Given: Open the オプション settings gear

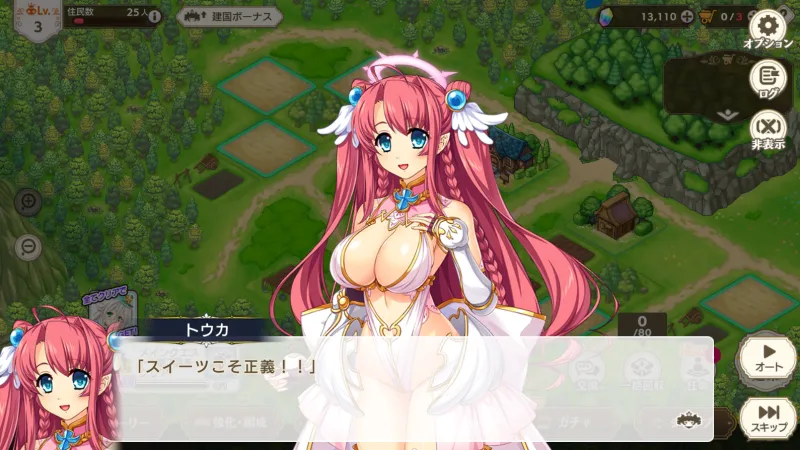Looking at the screenshot, I should [767, 26].
